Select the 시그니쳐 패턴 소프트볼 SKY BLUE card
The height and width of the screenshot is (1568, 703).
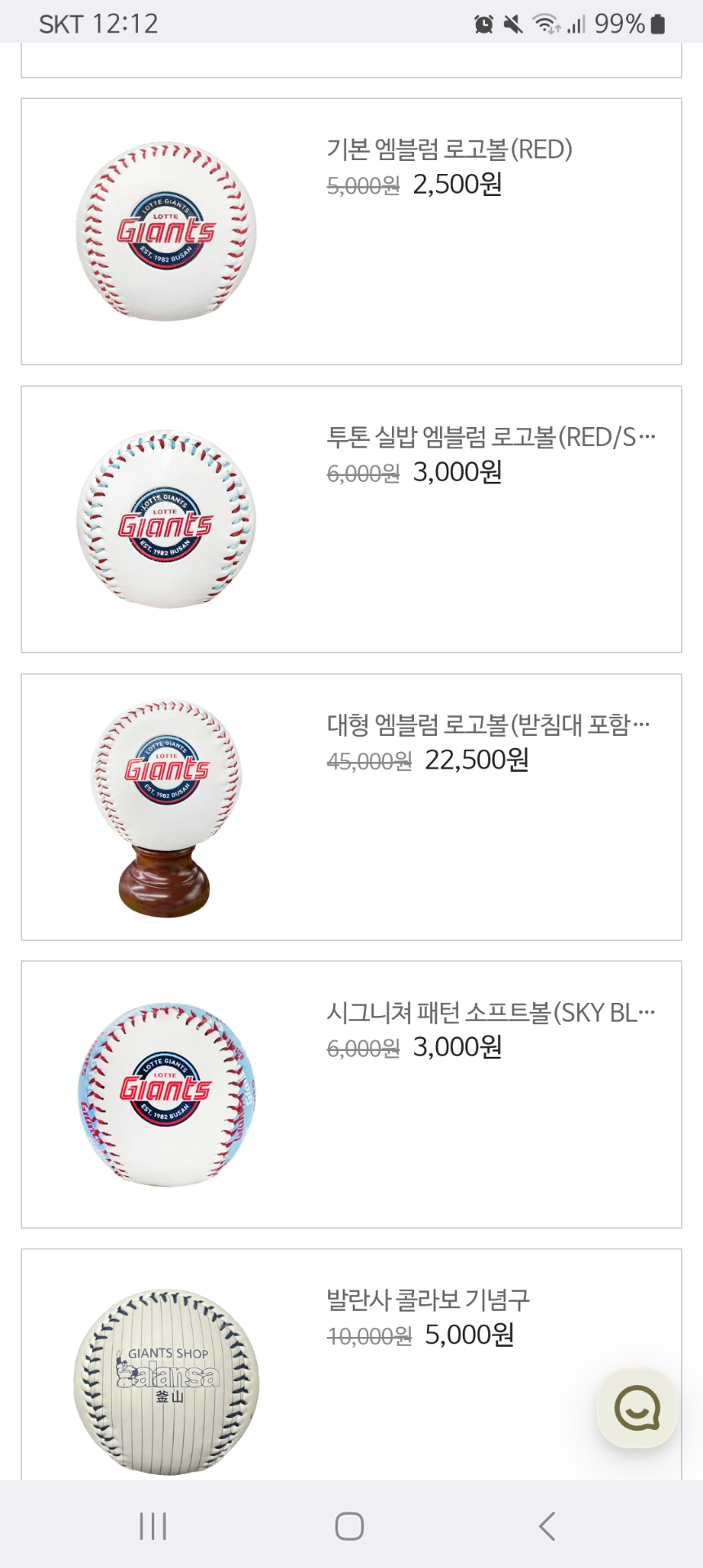(x=351, y=1094)
